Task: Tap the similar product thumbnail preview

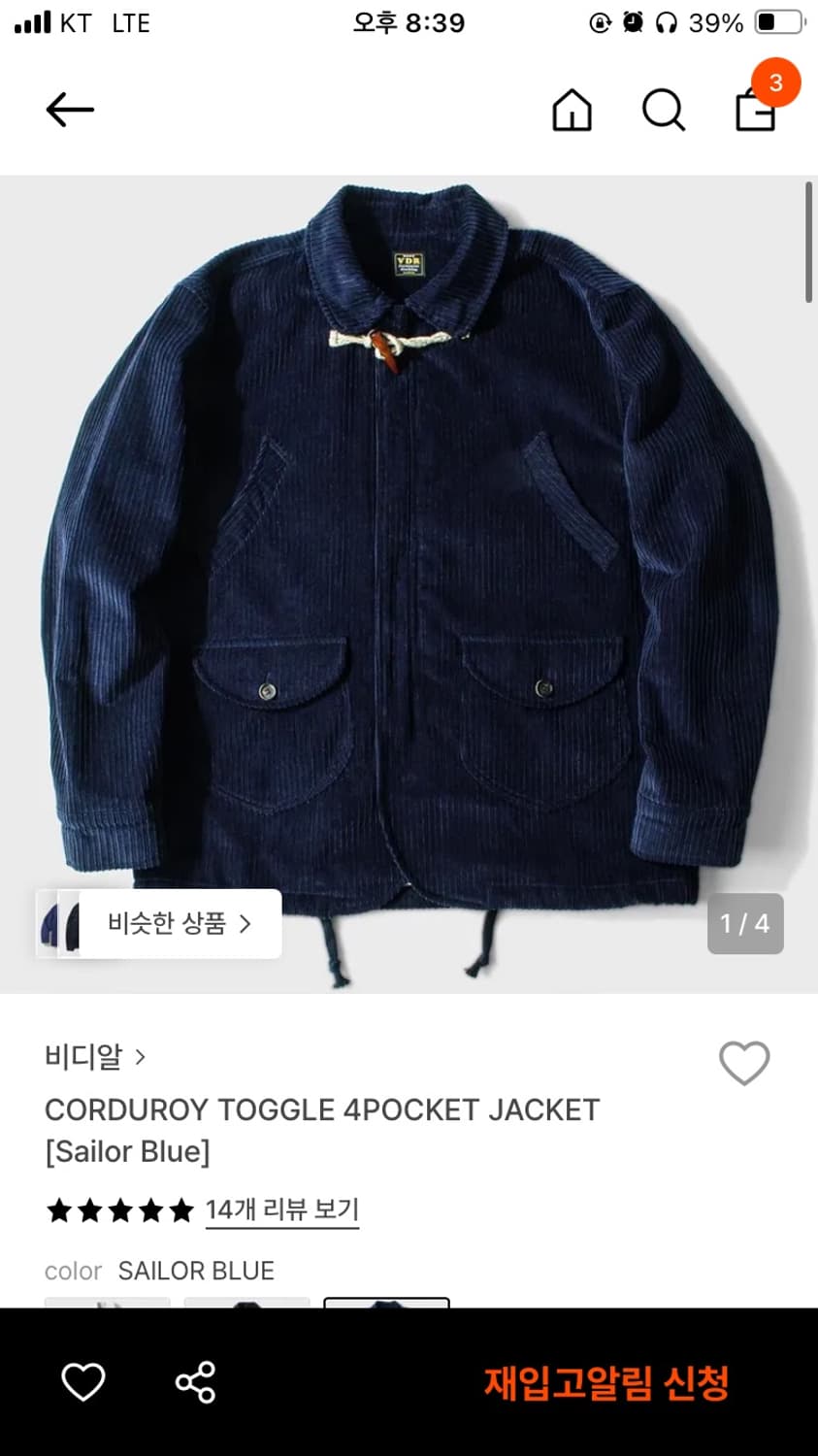Action: click(62, 924)
